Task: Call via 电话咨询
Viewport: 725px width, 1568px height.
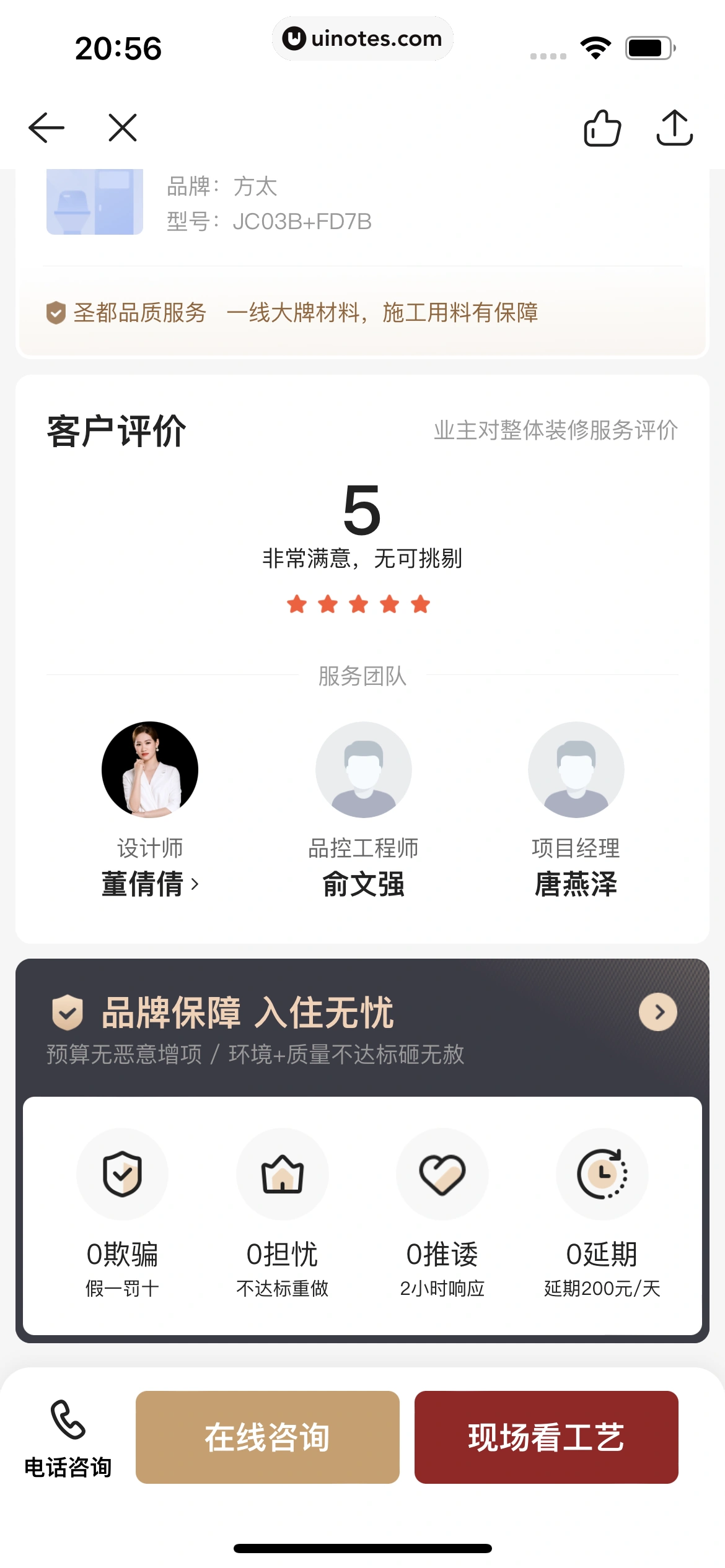Action: (68, 1438)
